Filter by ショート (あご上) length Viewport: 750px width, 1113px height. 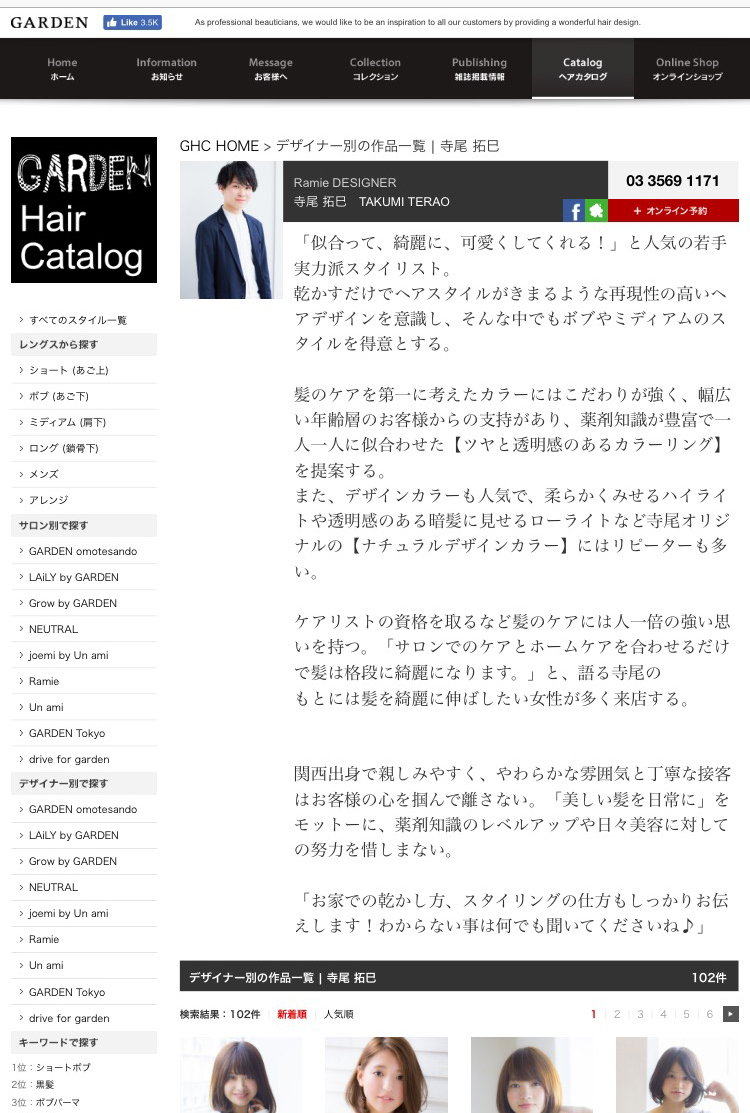(68, 370)
